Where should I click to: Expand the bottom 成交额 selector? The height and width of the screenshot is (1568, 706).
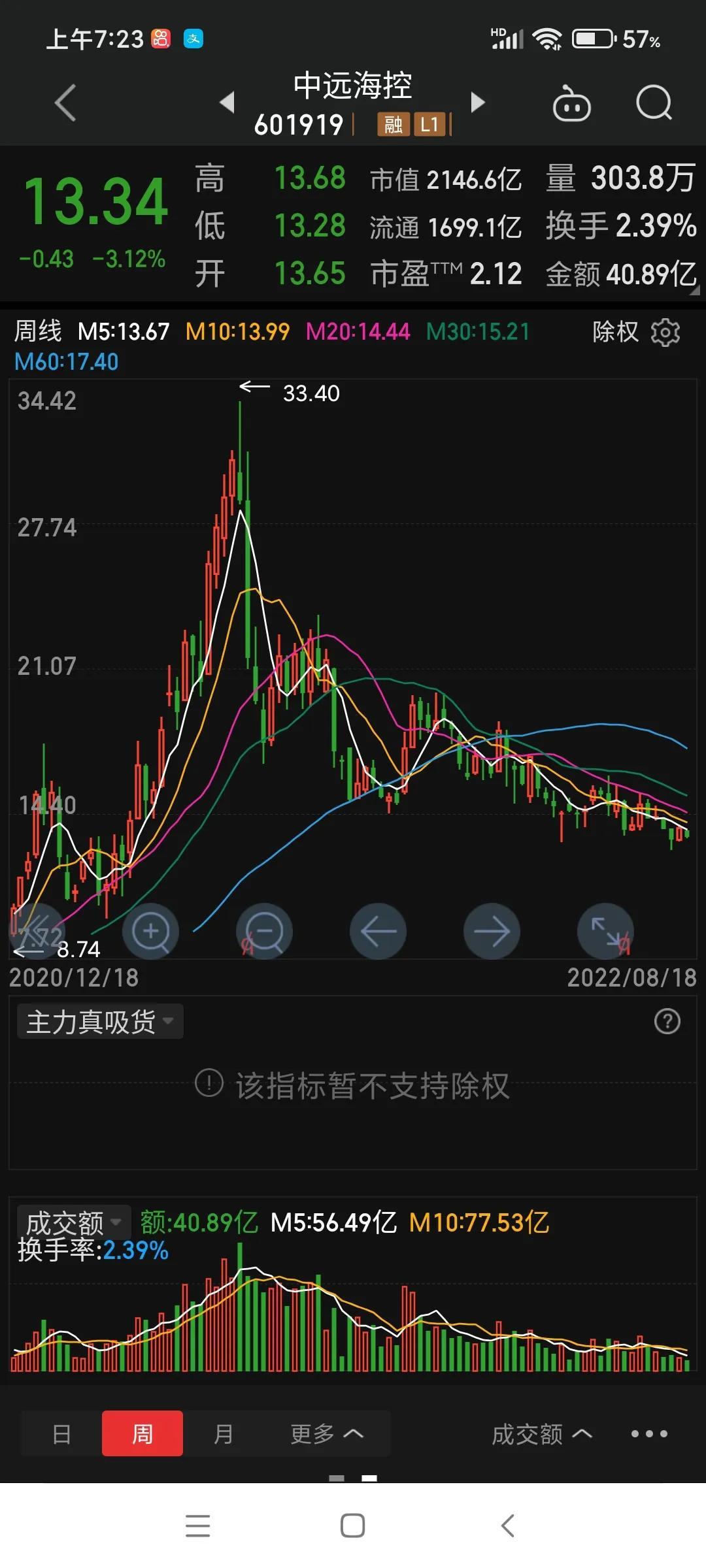click(542, 1434)
